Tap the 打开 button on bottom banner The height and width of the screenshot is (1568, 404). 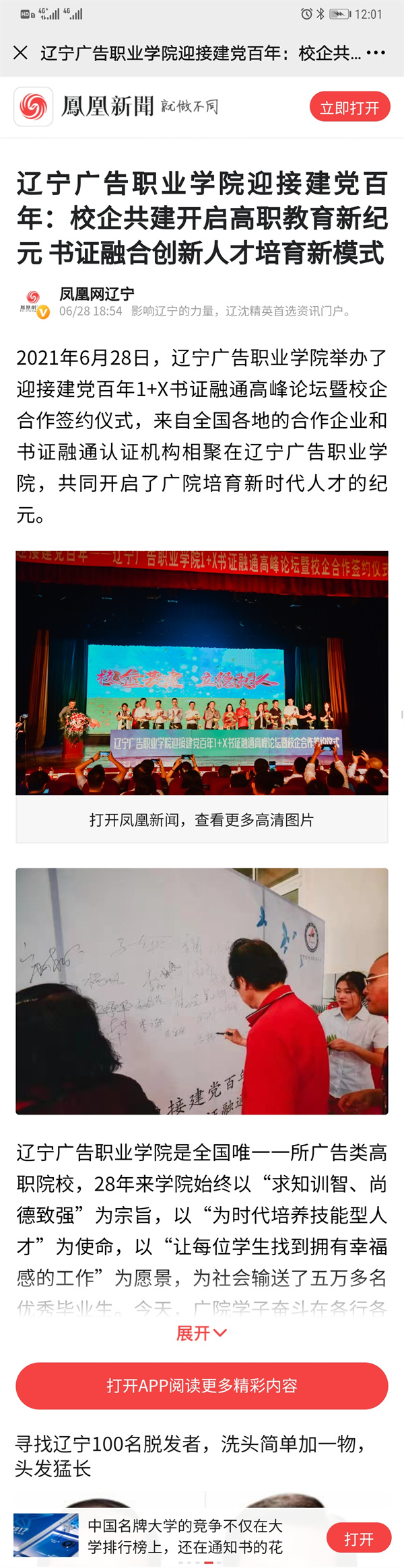[358, 1539]
